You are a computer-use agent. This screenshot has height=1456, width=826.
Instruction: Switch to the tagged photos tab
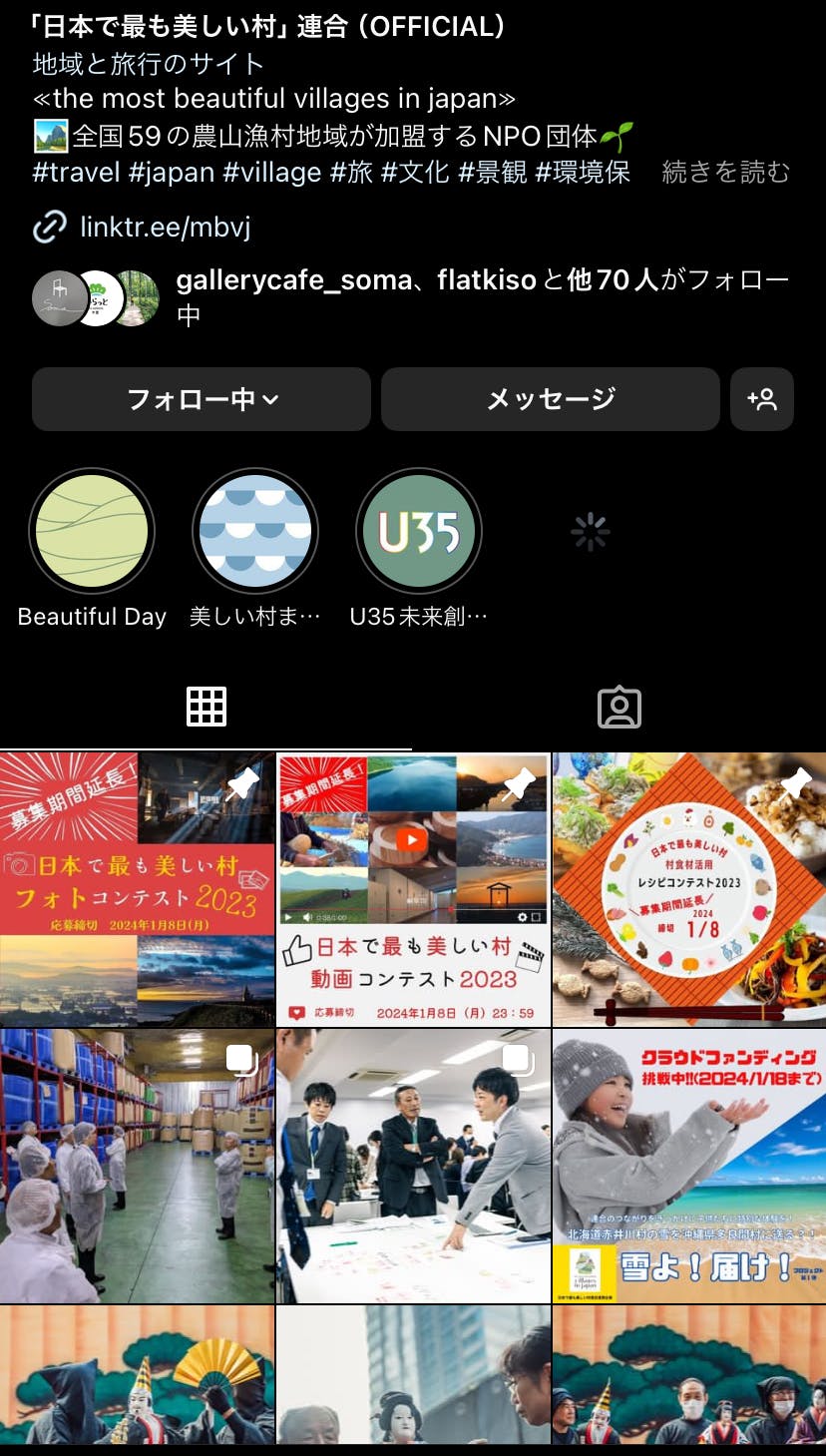(x=619, y=707)
